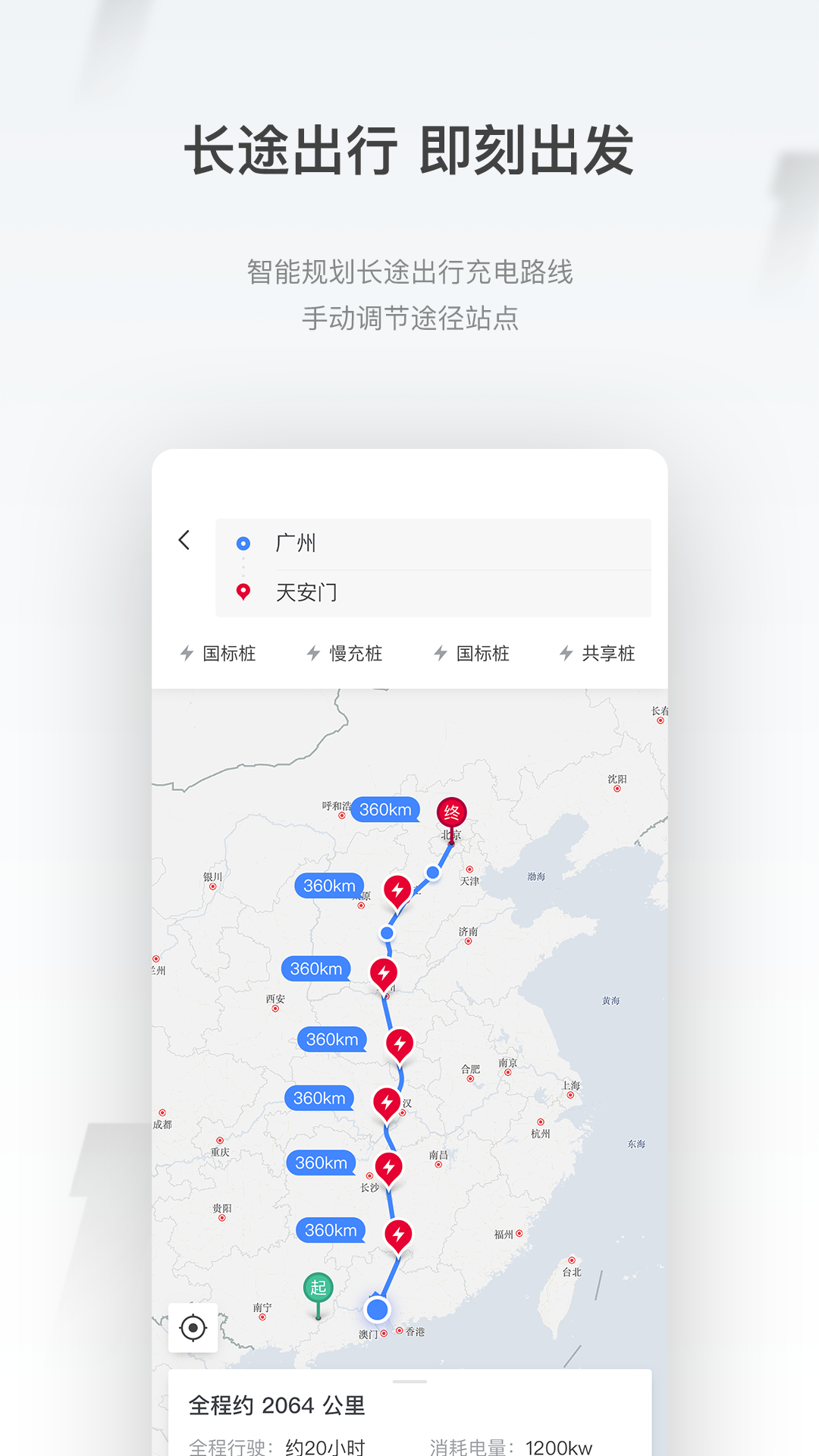Image resolution: width=819 pixels, height=1456 pixels.
Task: Select the charging station pin near 武汉
Action: pos(387,1100)
